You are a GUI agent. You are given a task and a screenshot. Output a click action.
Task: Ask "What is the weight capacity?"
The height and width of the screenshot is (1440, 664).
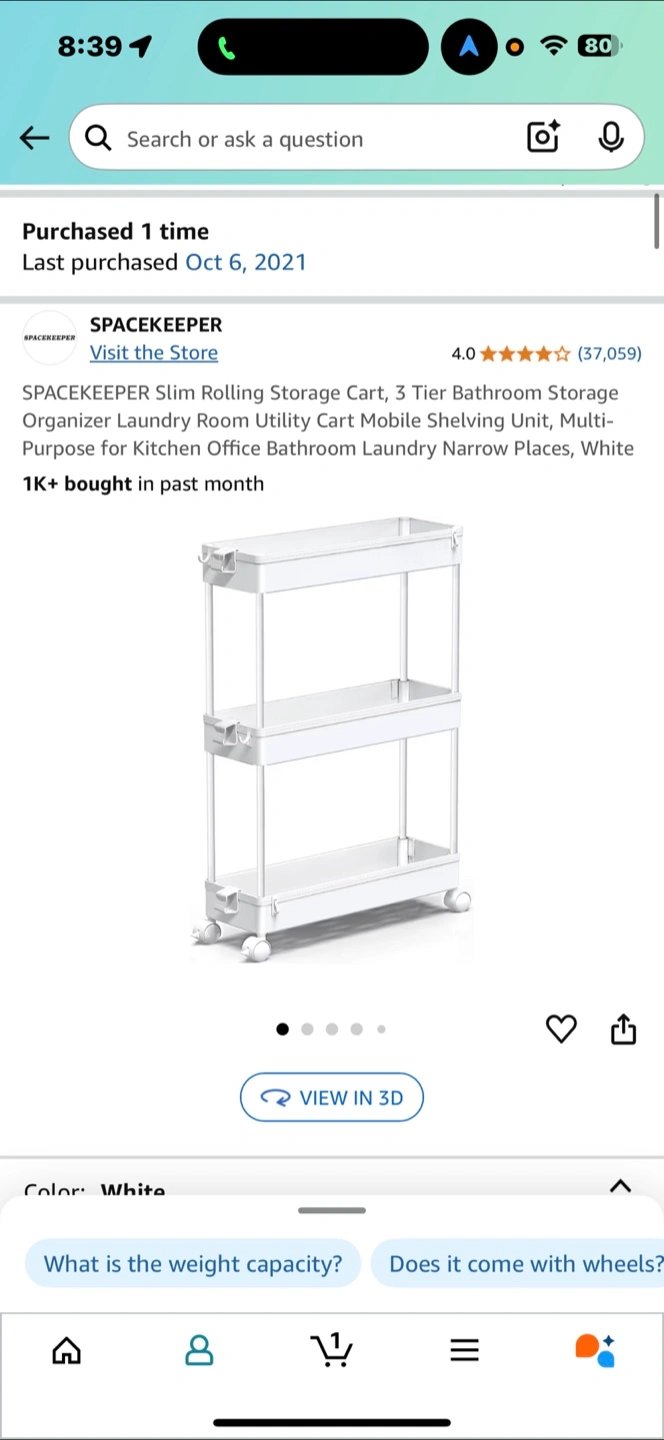tap(193, 1264)
